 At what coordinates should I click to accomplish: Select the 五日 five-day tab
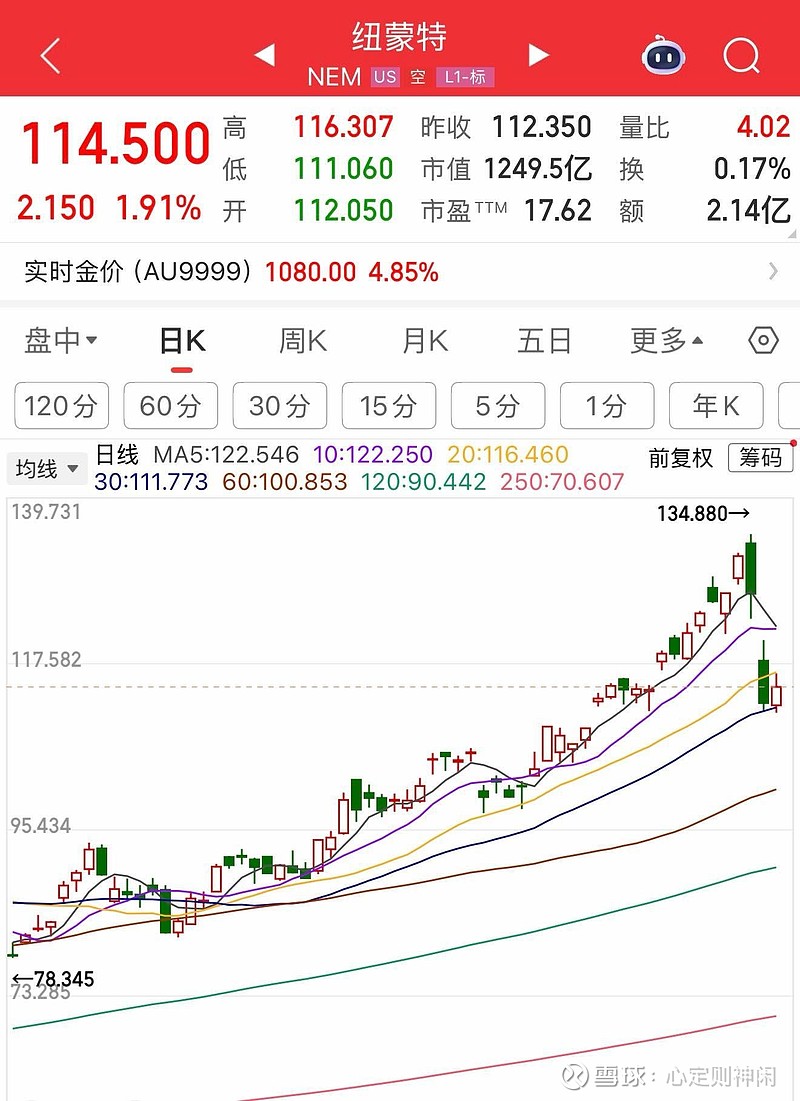click(543, 341)
